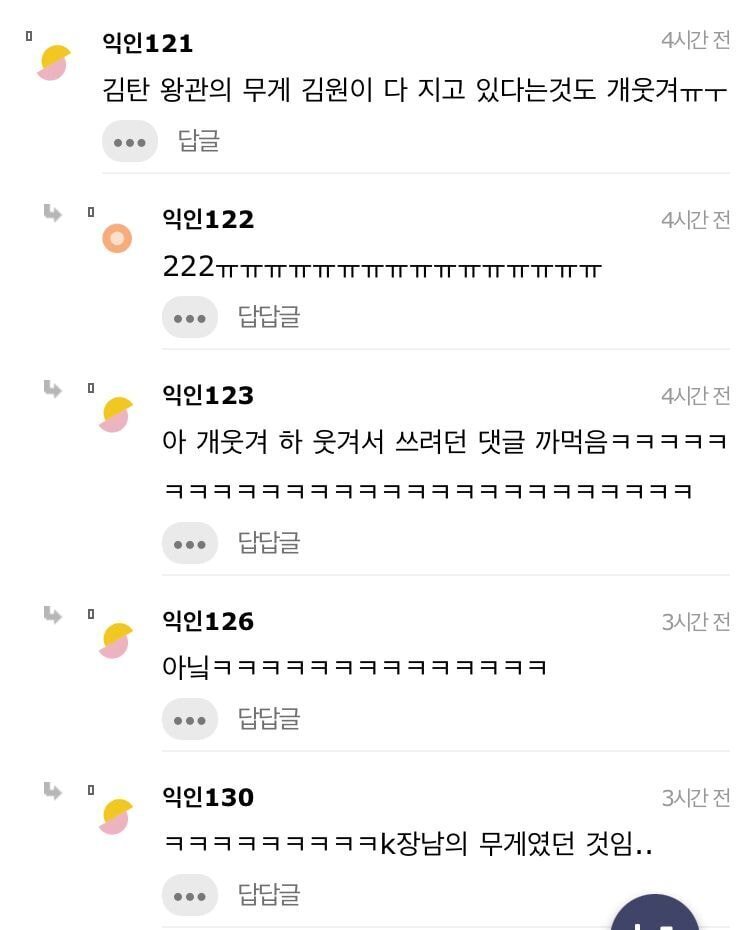Tap 답답글 under 익인123's reply
750x930 pixels.
point(268,543)
